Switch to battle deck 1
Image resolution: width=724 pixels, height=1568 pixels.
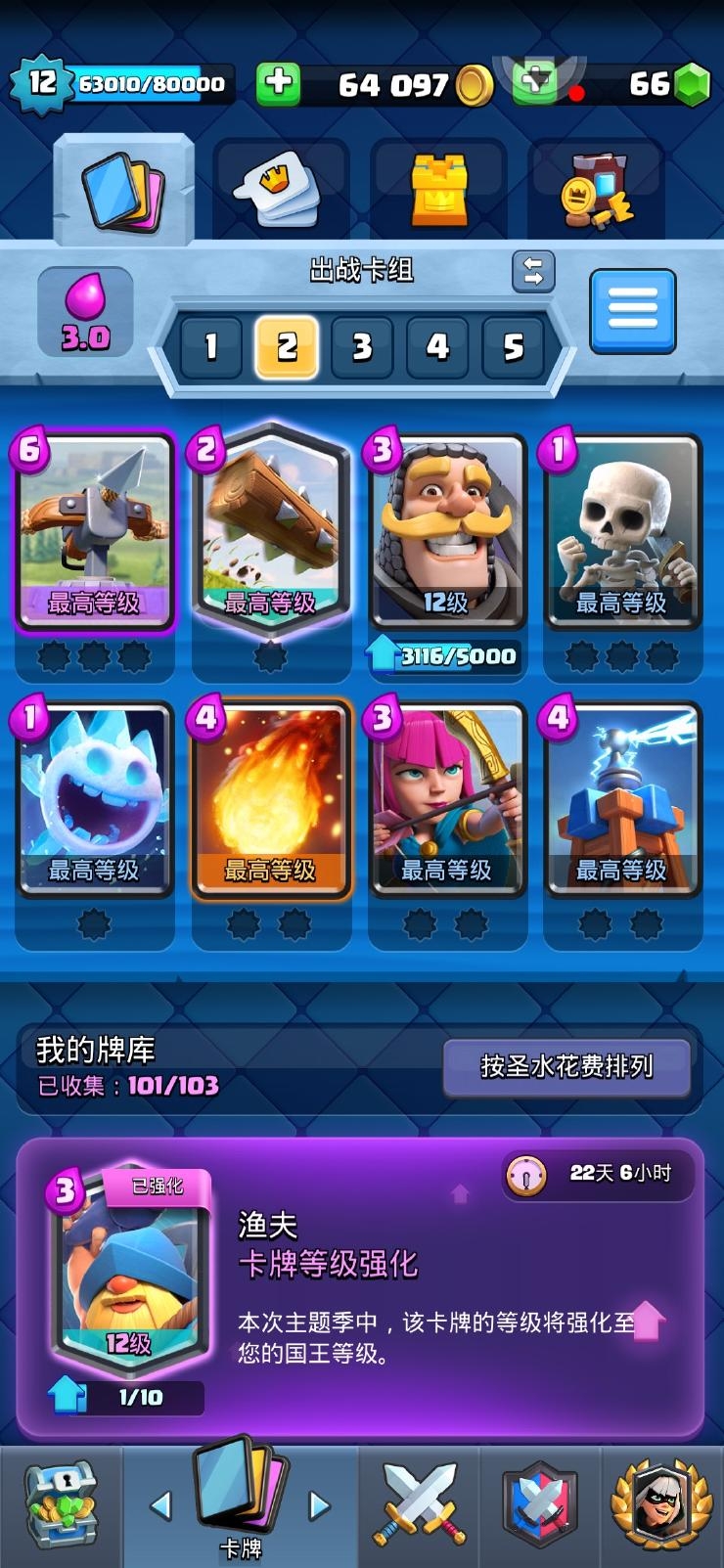point(210,346)
